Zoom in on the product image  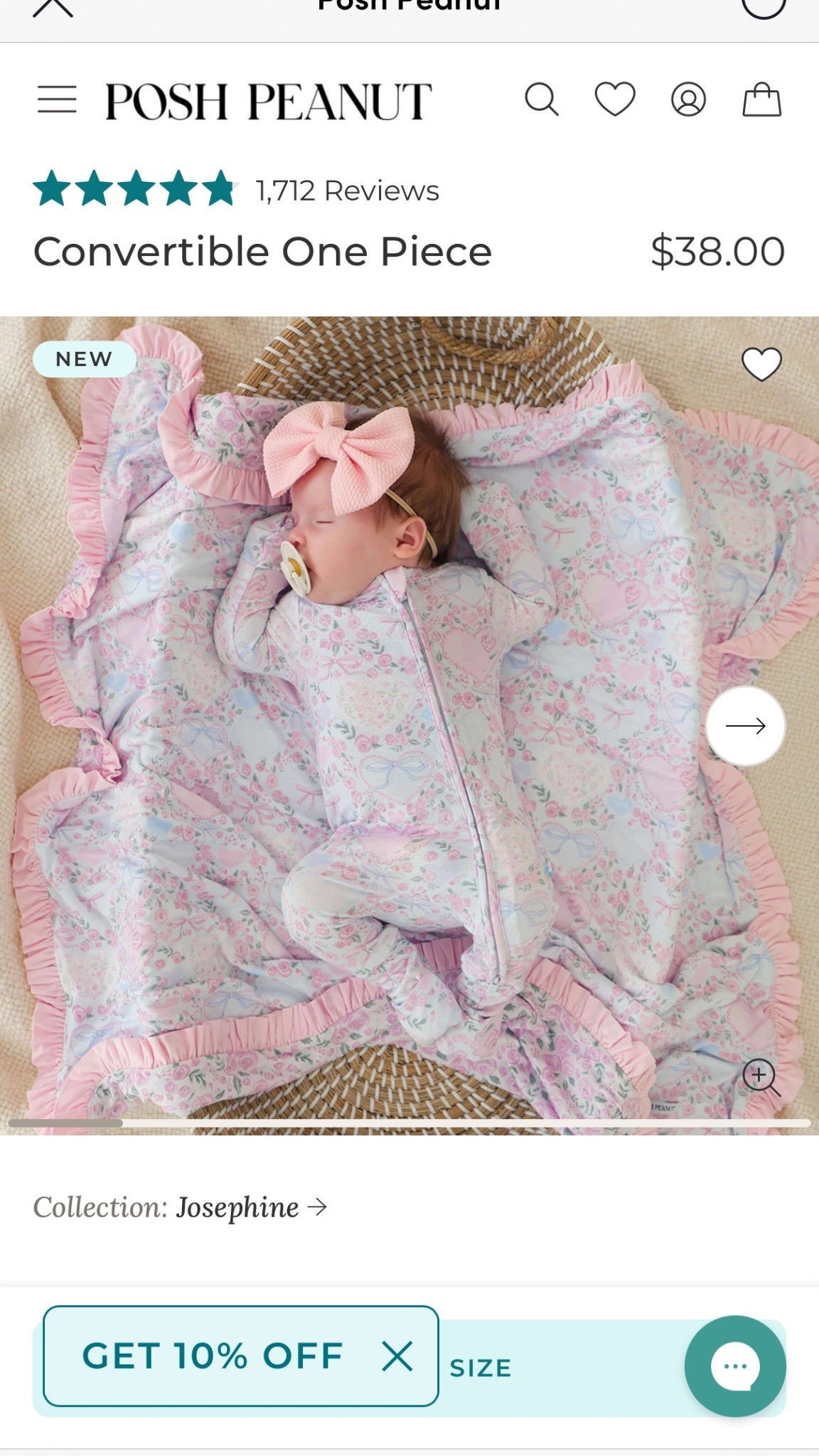(761, 1077)
